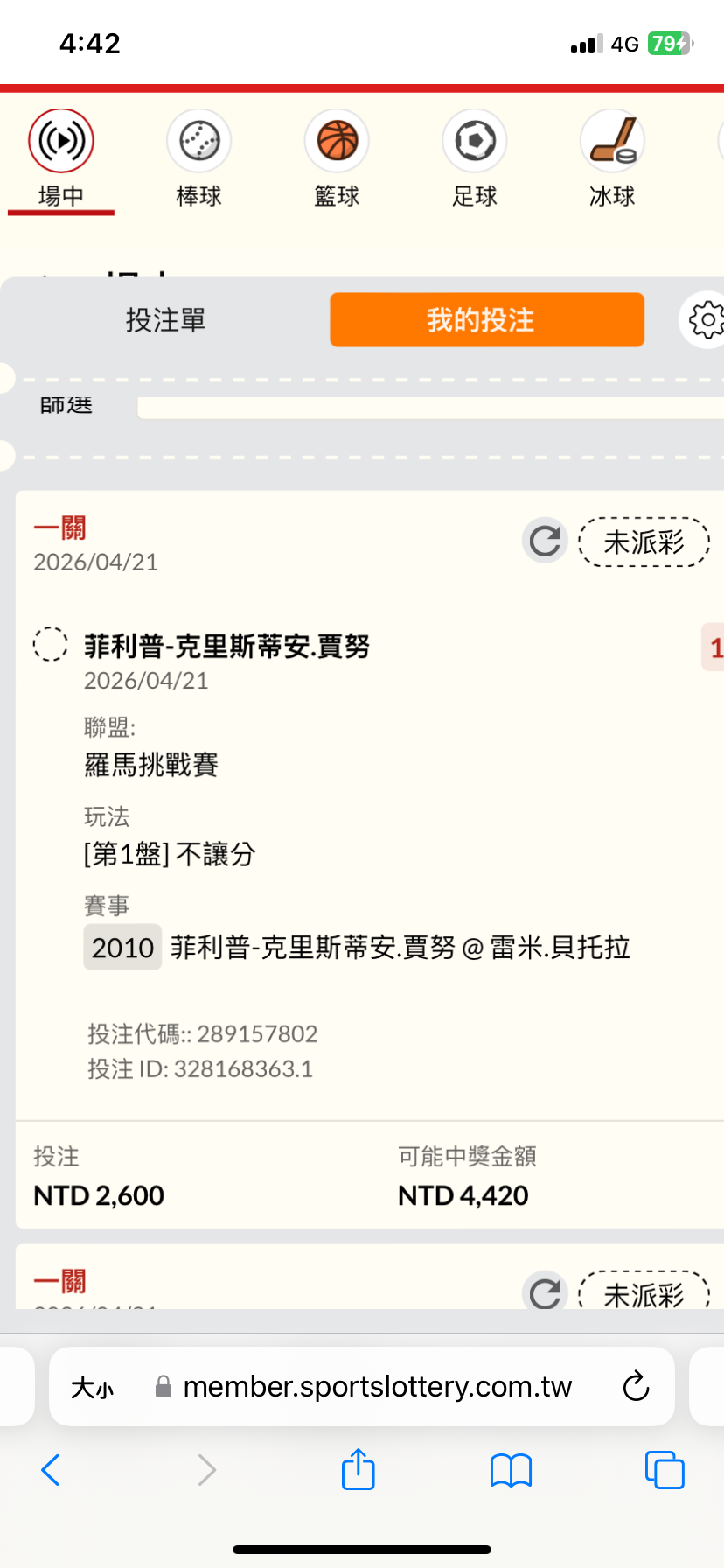724x1568 pixels.
Task: Tap the dashed circle beside 菲利普-克里斯蒂安.賈努
Action: (x=51, y=644)
